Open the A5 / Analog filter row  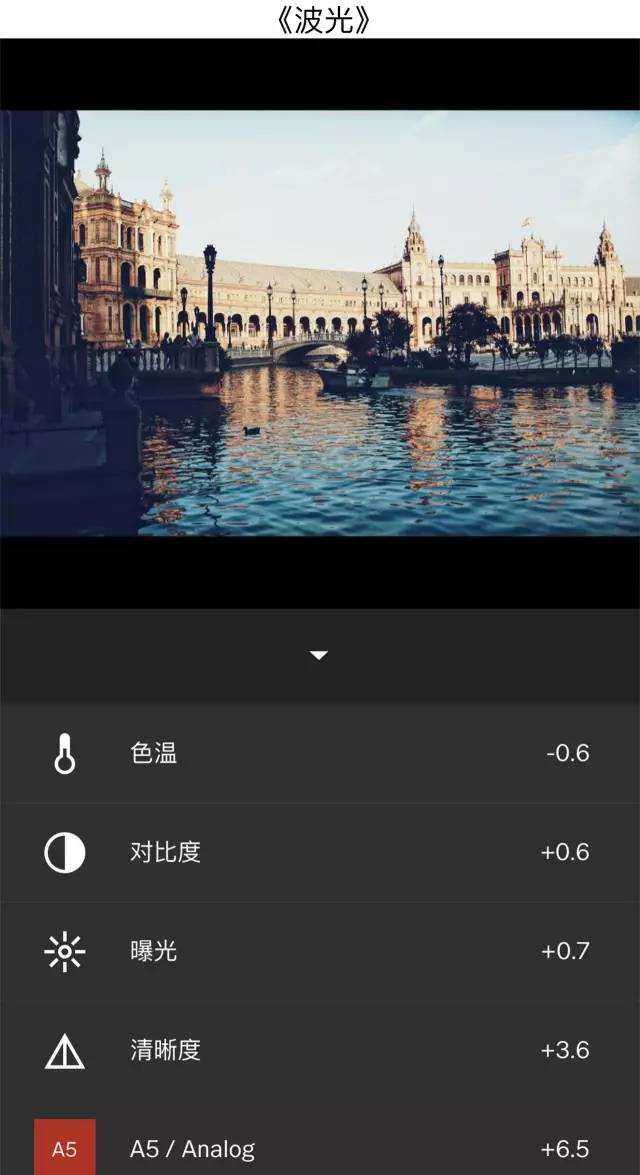(x=320, y=1148)
